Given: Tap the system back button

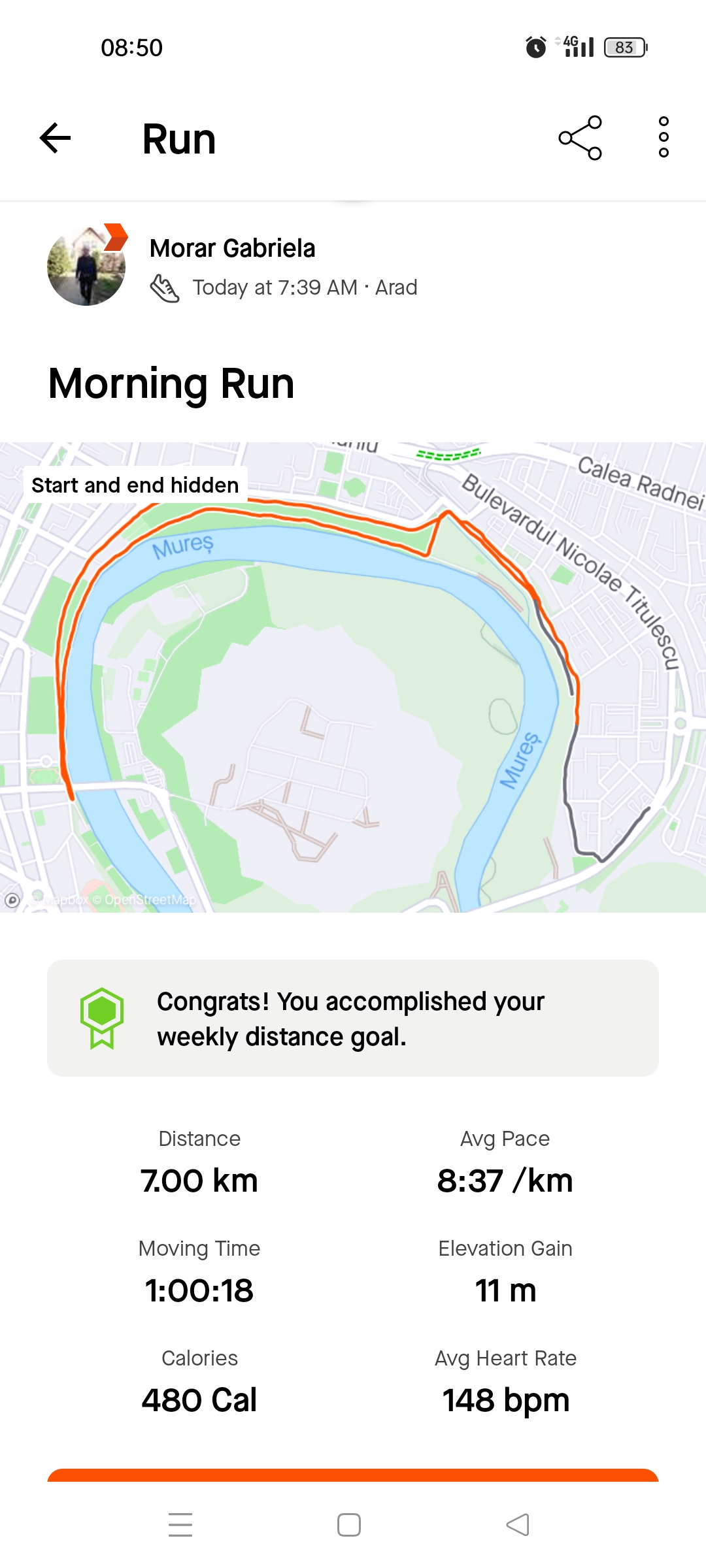Looking at the screenshot, I should click(x=518, y=1525).
